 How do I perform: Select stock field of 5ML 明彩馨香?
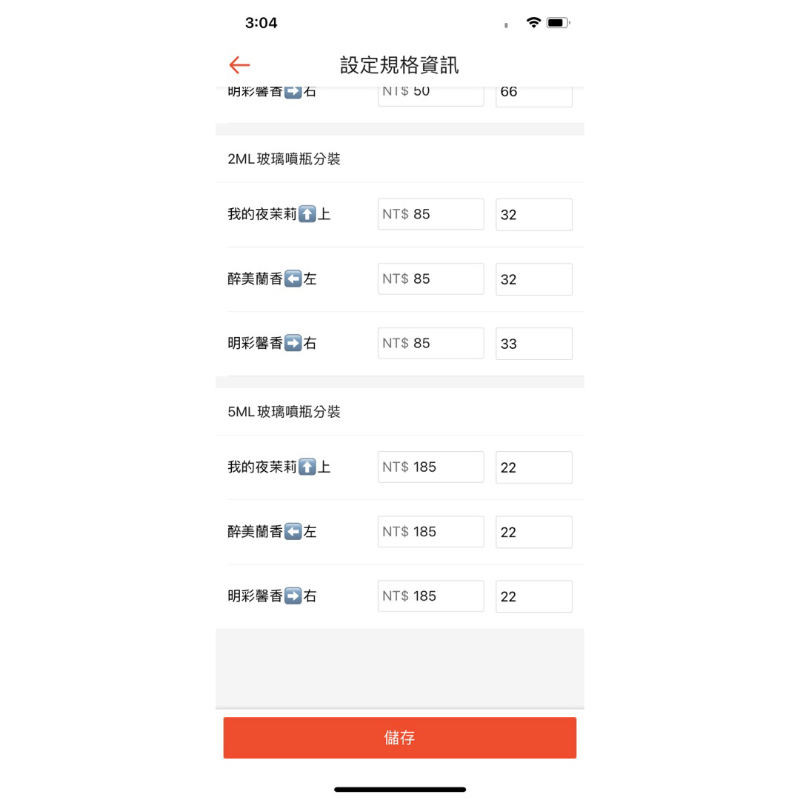click(x=534, y=596)
